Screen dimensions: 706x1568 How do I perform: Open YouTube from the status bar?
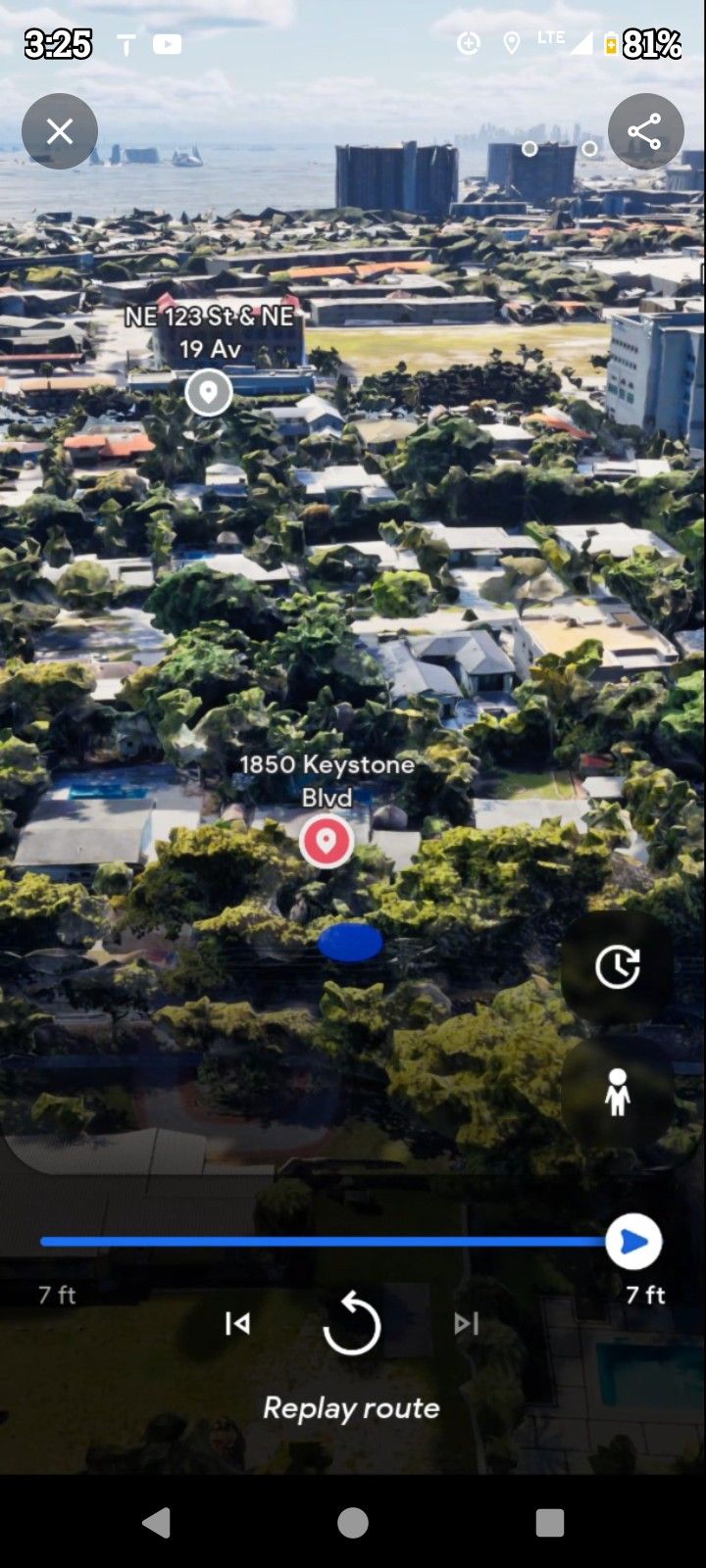point(167,43)
